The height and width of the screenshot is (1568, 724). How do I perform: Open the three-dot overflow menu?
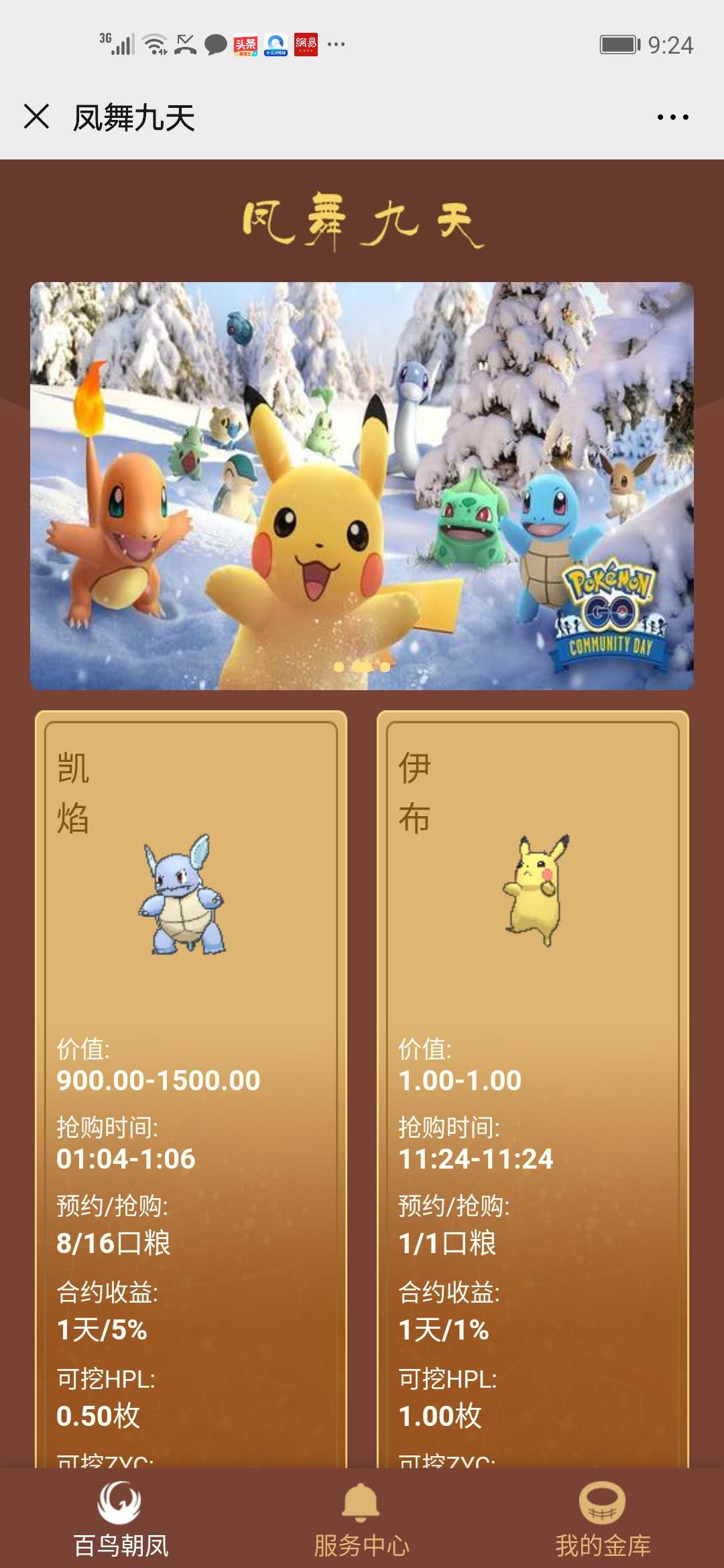pos(672,117)
